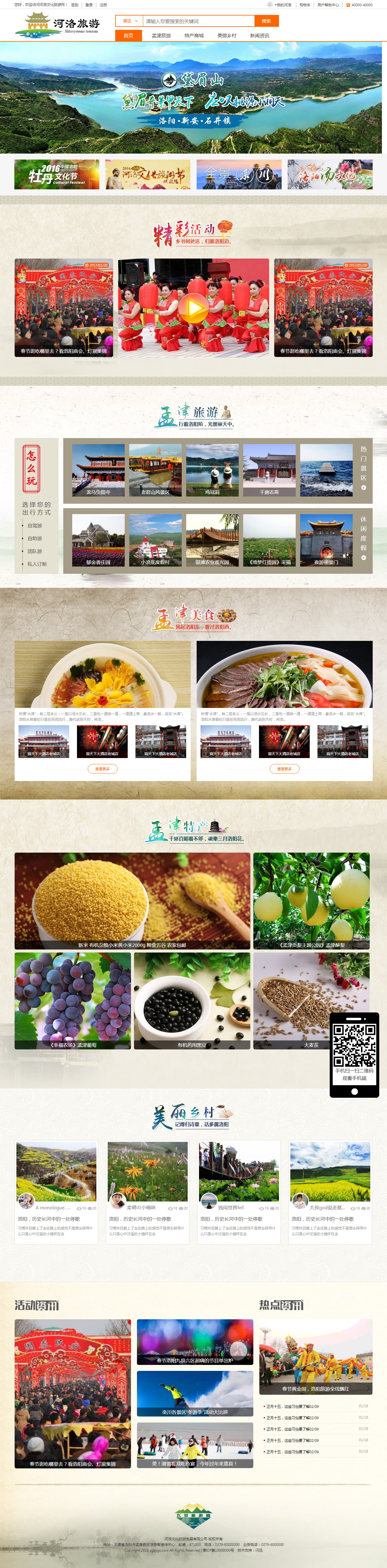The width and height of the screenshot is (387, 1568).
Task: Click the orange 搜索 search button
Action: tap(266, 21)
